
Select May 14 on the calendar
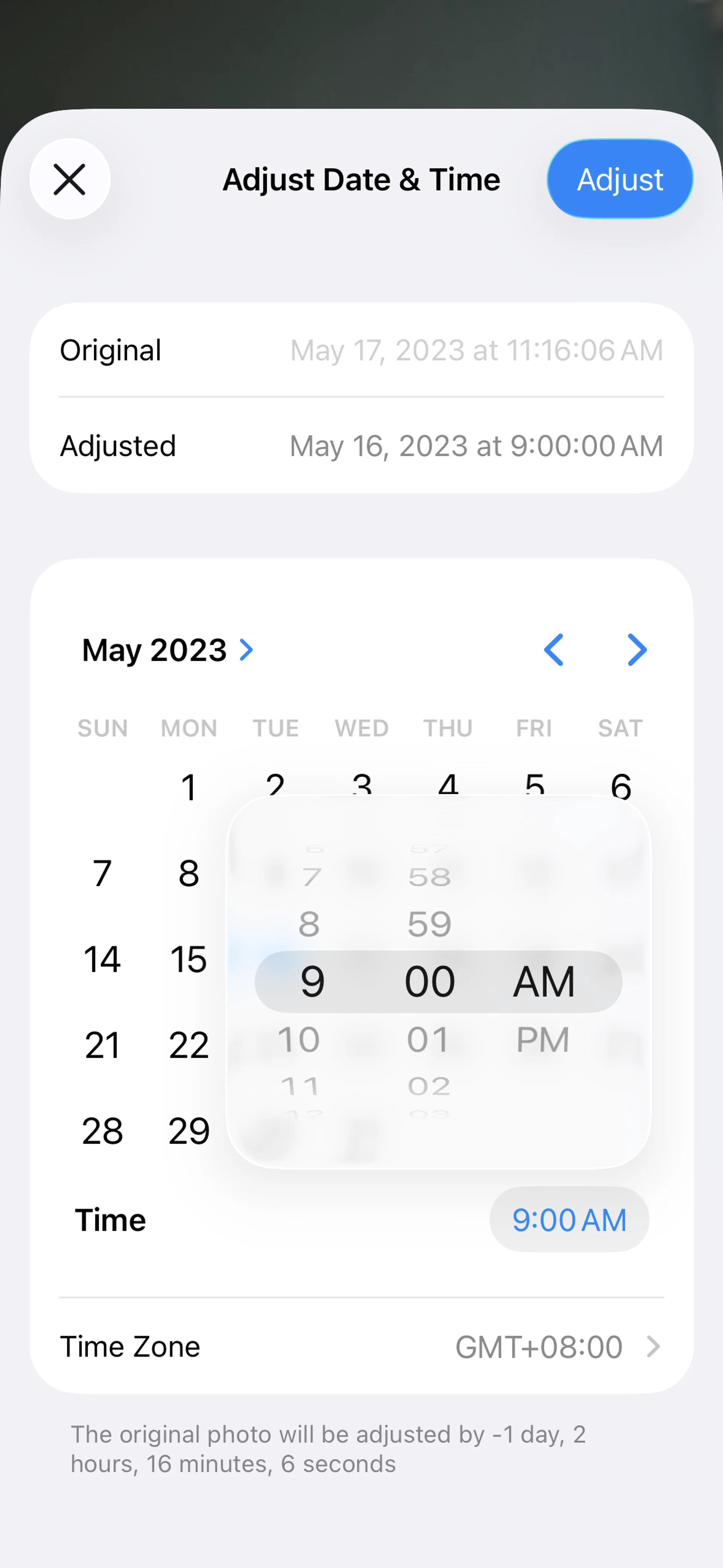coord(102,959)
